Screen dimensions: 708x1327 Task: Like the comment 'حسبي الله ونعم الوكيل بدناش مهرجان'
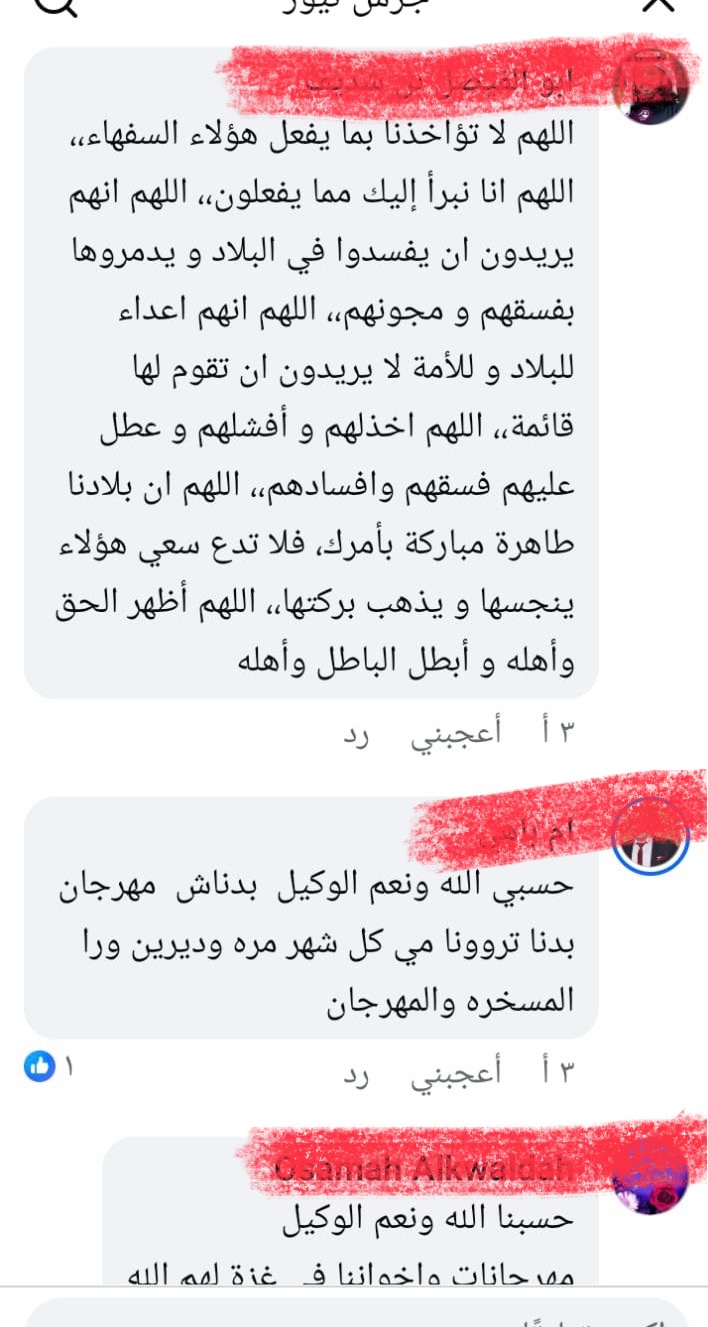pyautogui.click(x=457, y=1074)
